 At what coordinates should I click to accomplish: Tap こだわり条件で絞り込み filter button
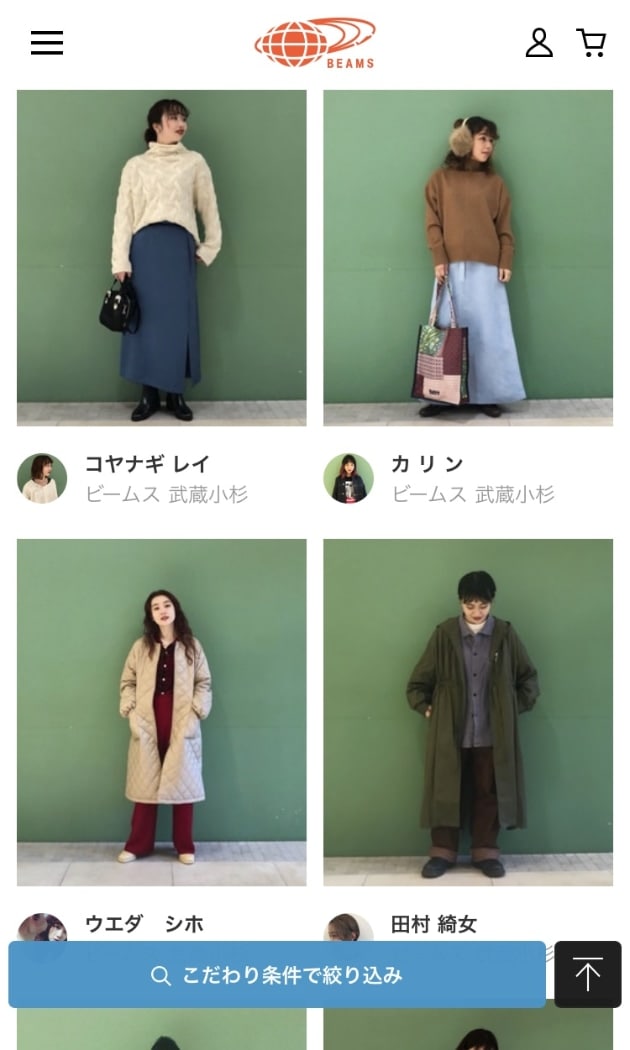277,975
